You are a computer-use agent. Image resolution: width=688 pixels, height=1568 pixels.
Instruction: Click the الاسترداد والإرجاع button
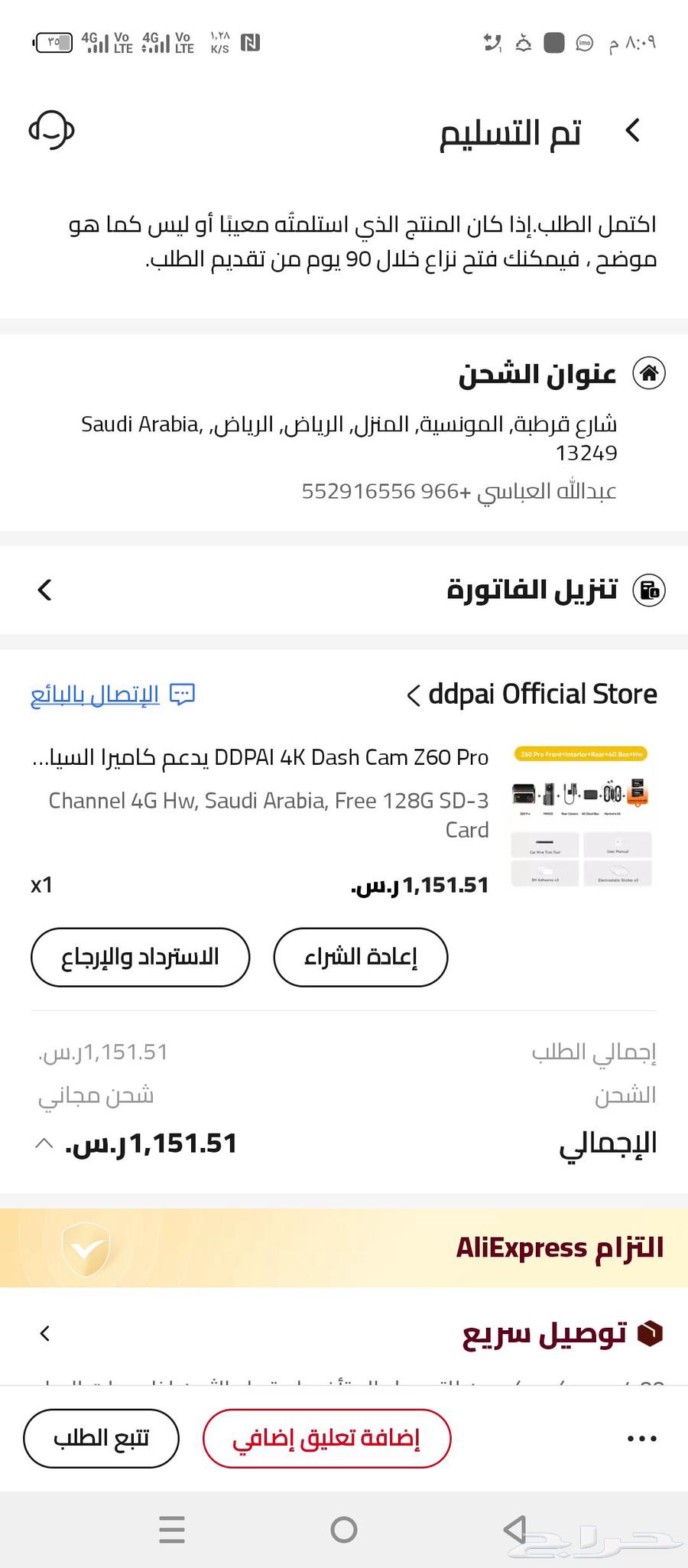pos(140,957)
